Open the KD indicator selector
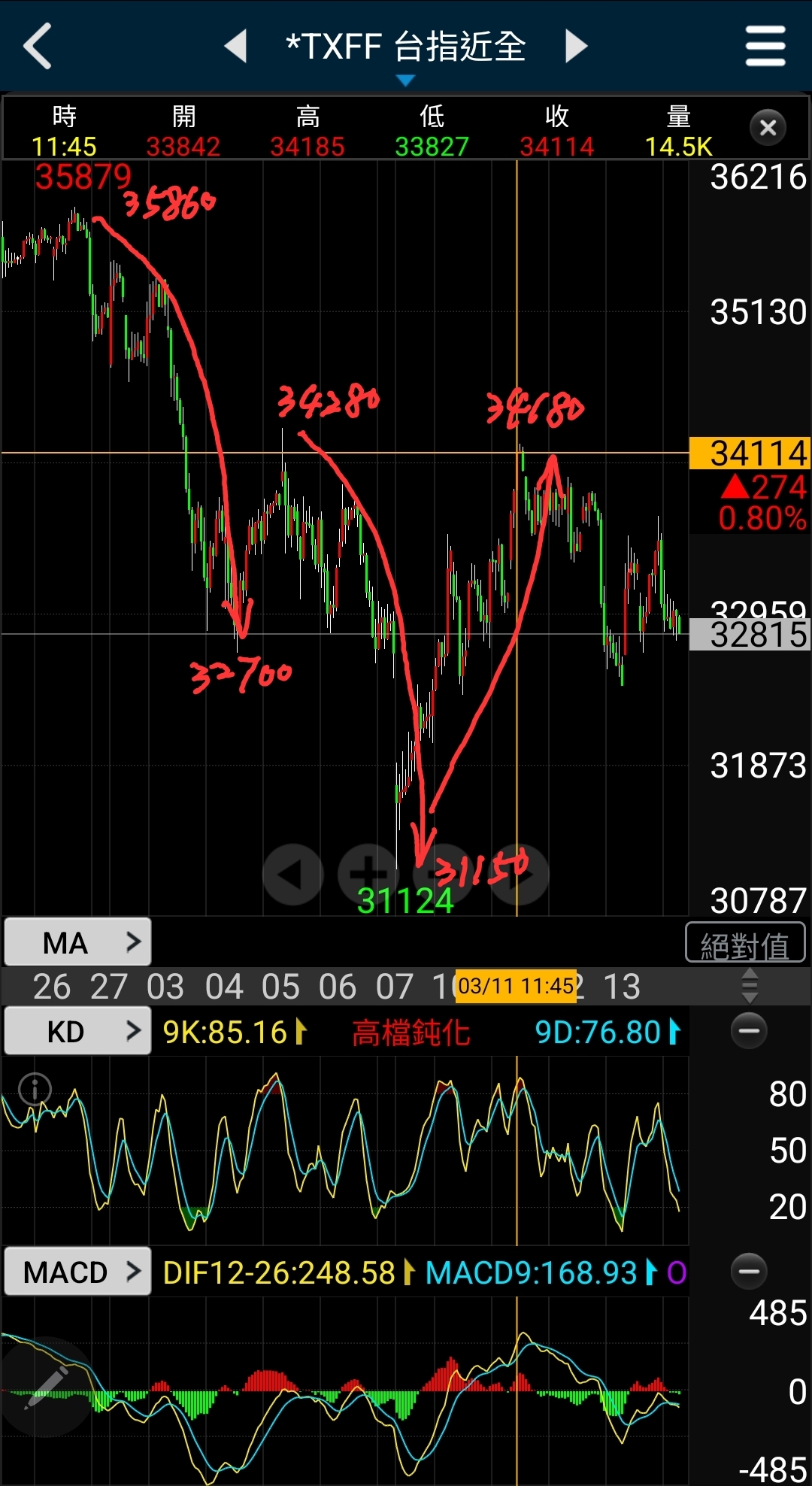812x1486 pixels. (x=78, y=1031)
